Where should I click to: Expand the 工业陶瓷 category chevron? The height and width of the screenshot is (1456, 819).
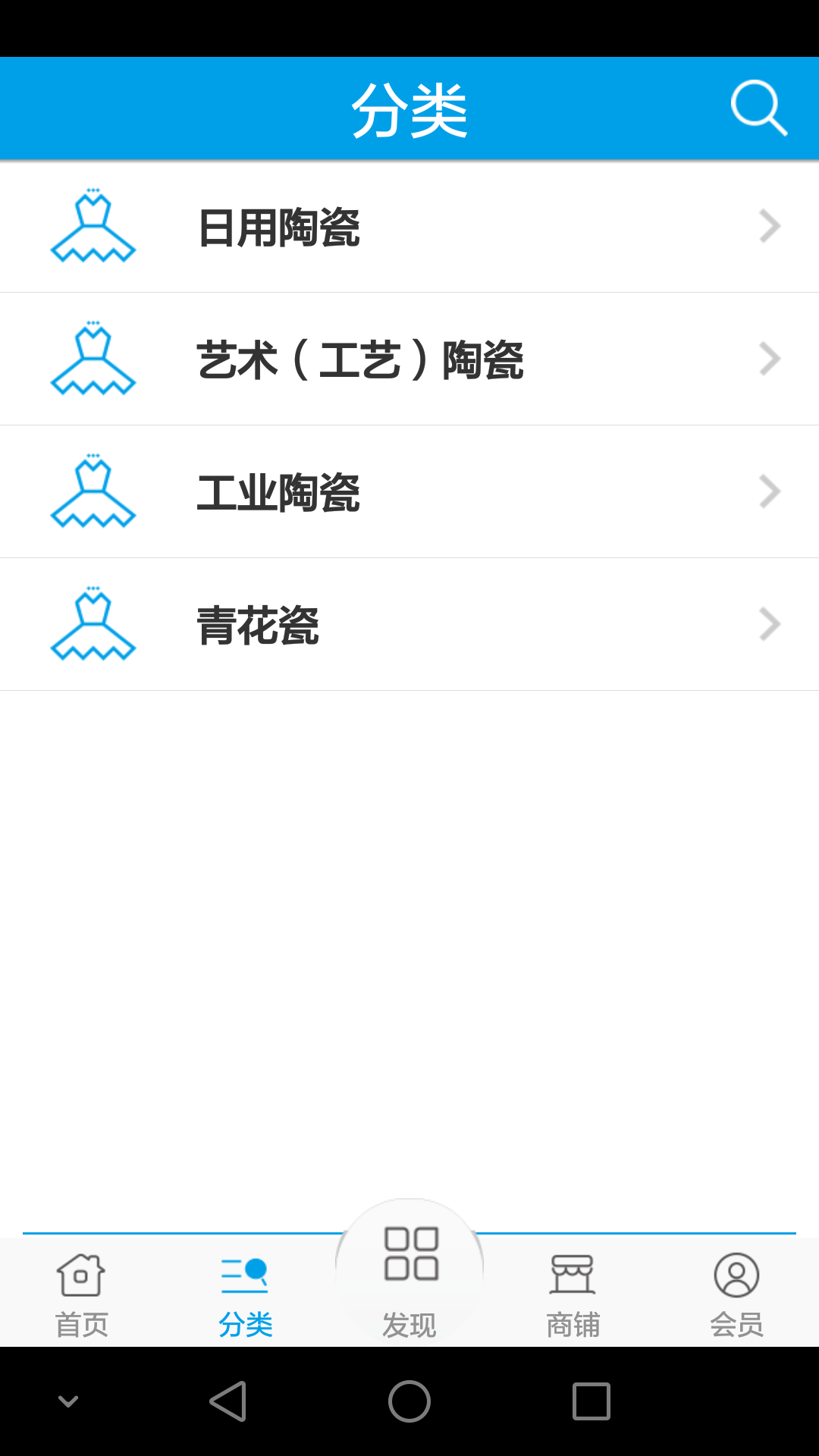coord(769,491)
